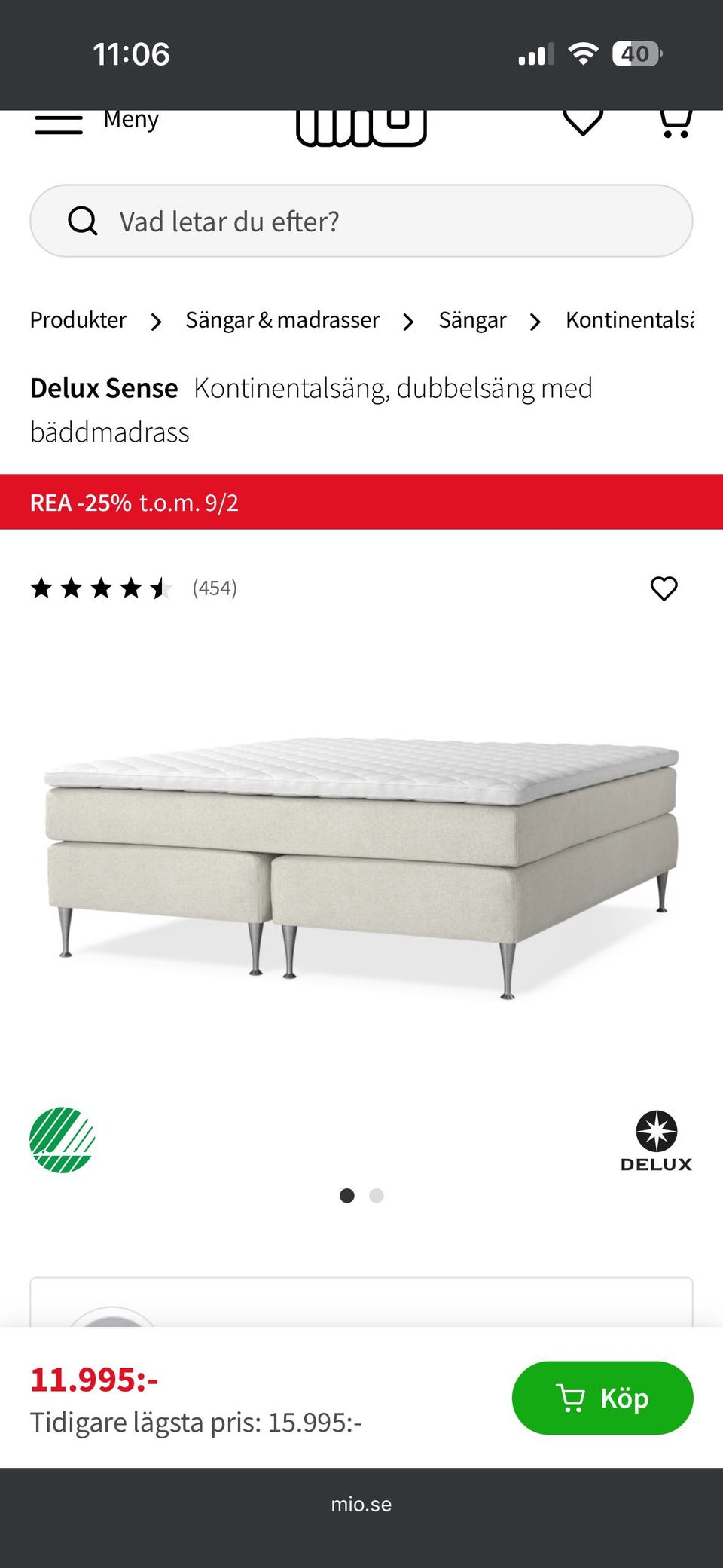723x1568 pixels.
Task: Tap the 'Vad letar du efter?' search field
Action: click(361, 222)
